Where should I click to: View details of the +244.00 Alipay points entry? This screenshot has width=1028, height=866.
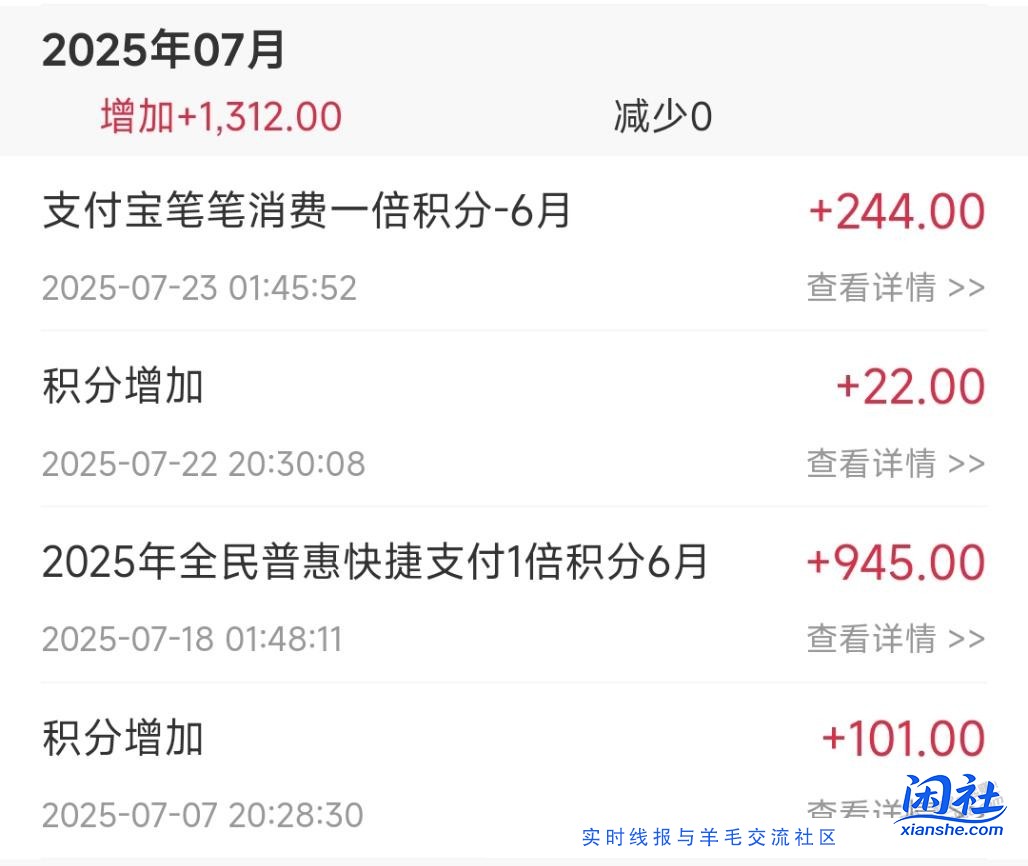click(895, 288)
